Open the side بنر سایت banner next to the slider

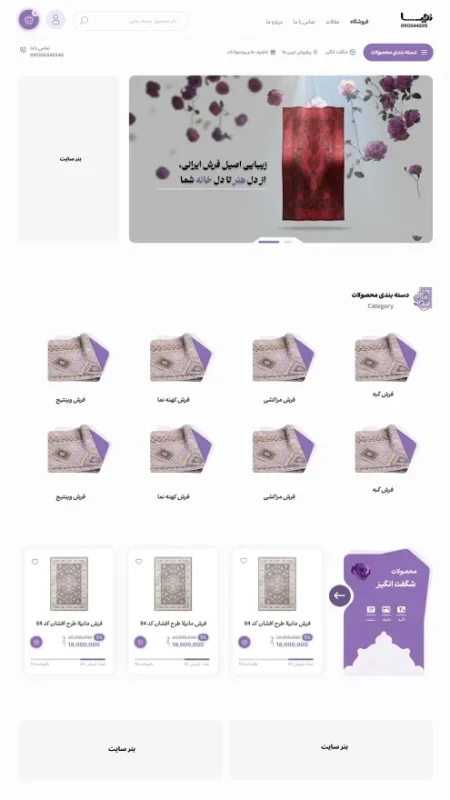(x=69, y=159)
